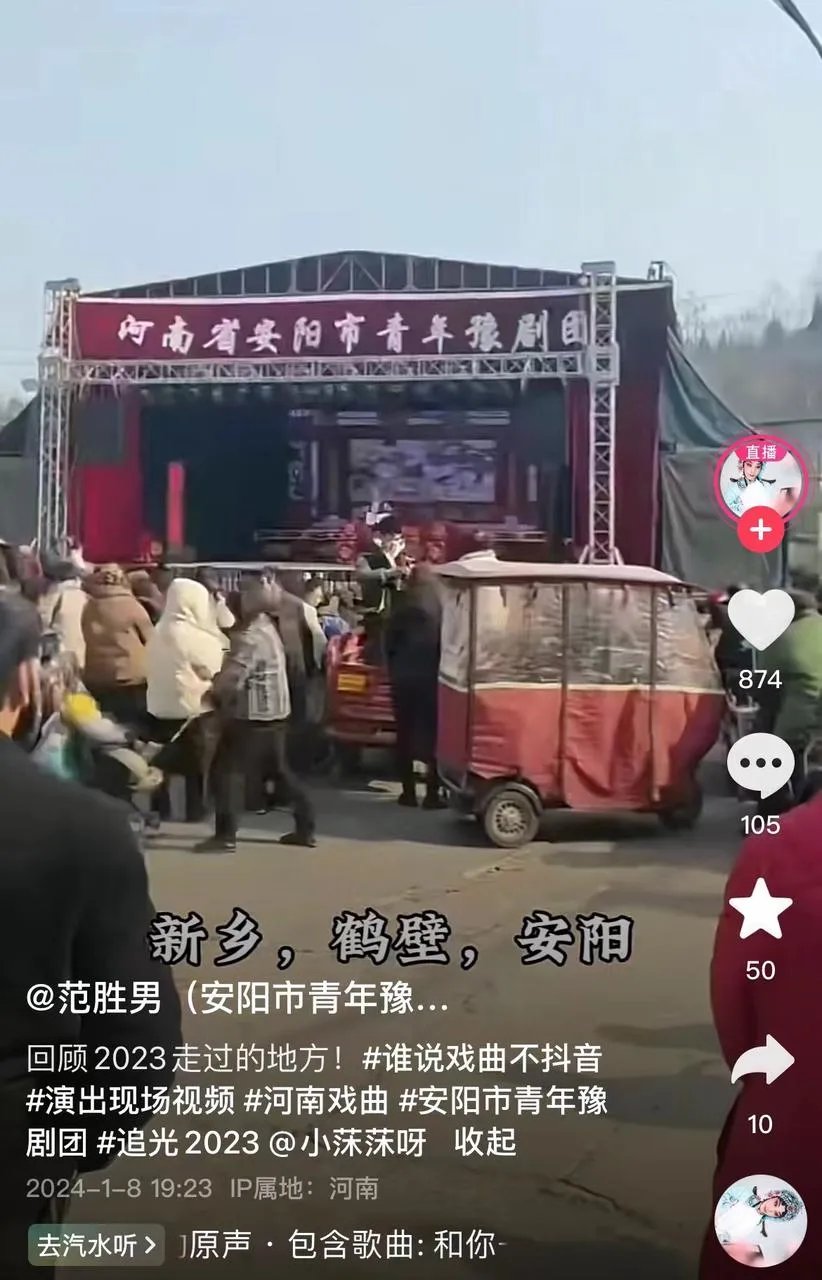Open the creator's live avatar

tap(760, 482)
